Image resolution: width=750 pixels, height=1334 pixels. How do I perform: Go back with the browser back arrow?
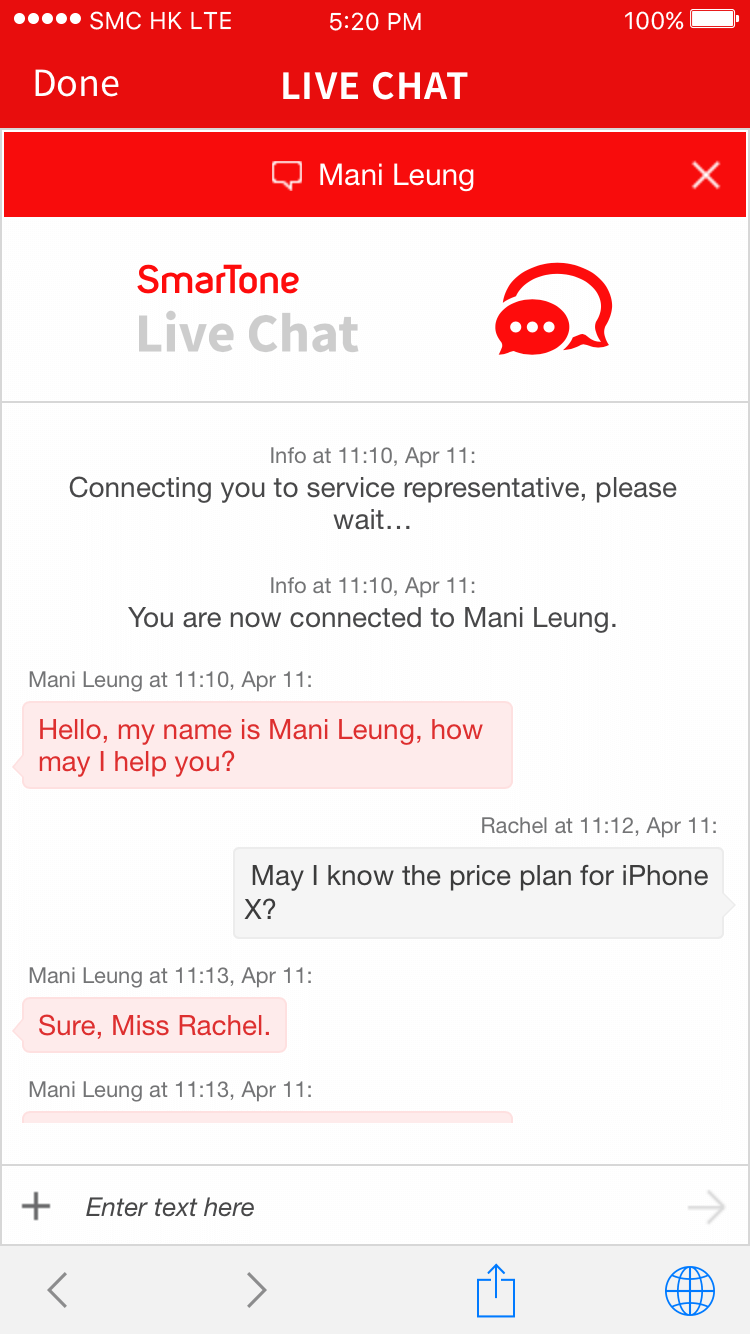[x=57, y=1290]
